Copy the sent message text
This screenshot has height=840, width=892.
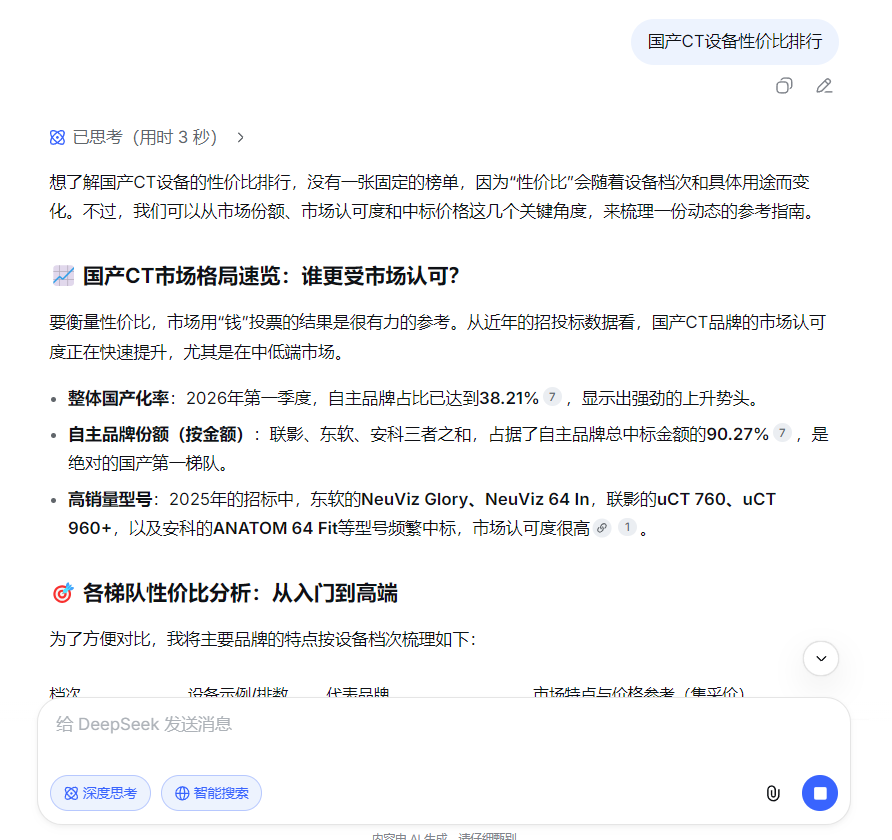click(784, 86)
